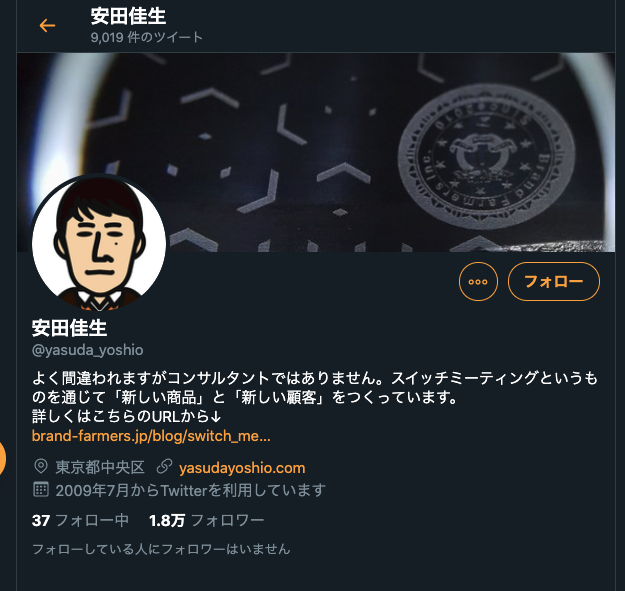The image size is (625, 591).
Task: Open the brand-farmers.jp blog link
Action: [x=151, y=436]
